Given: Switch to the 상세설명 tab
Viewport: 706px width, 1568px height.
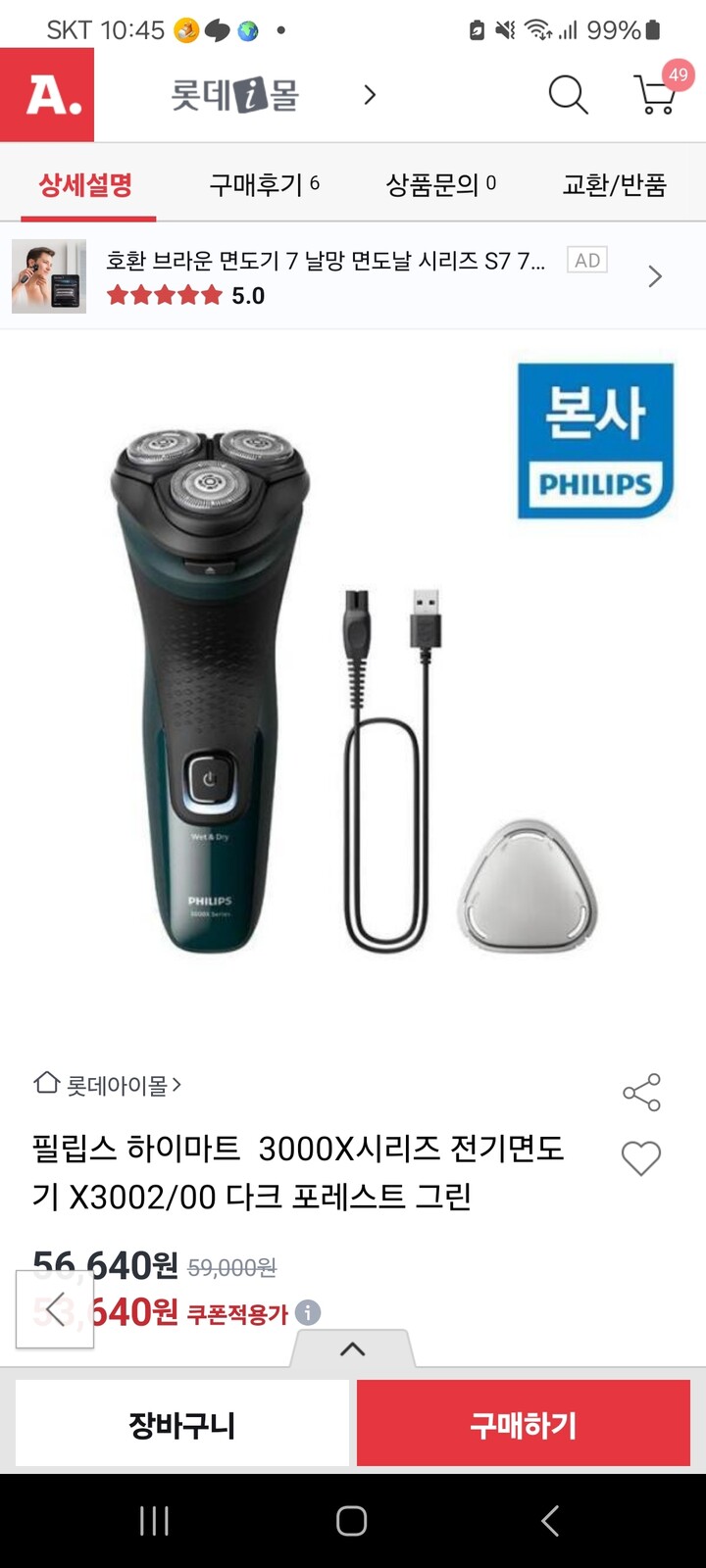Looking at the screenshot, I should pos(86,184).
